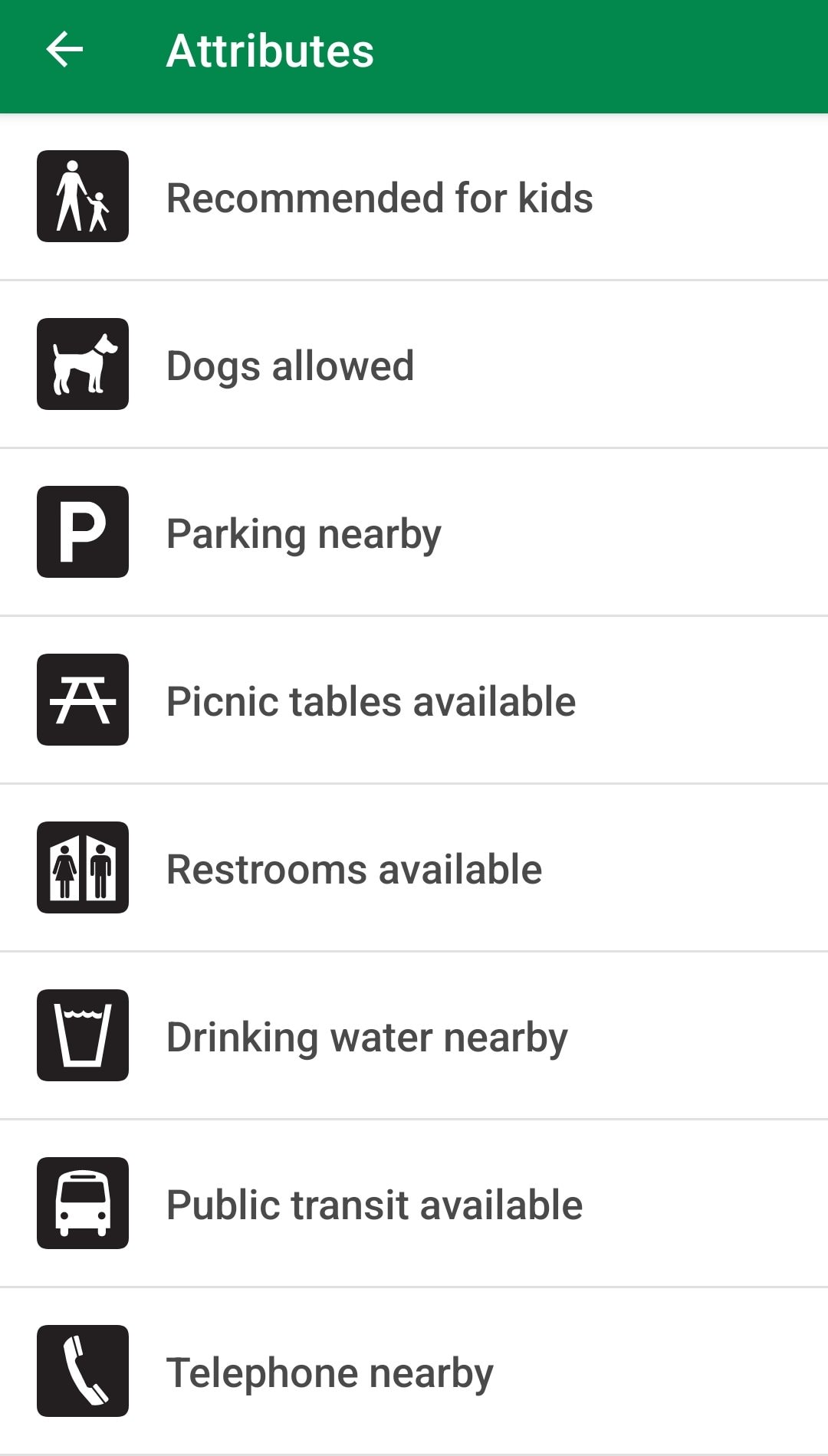Go back from the Attributes screen
The width and height of the screenshot is (828, 1456).
tap(64, 51)
